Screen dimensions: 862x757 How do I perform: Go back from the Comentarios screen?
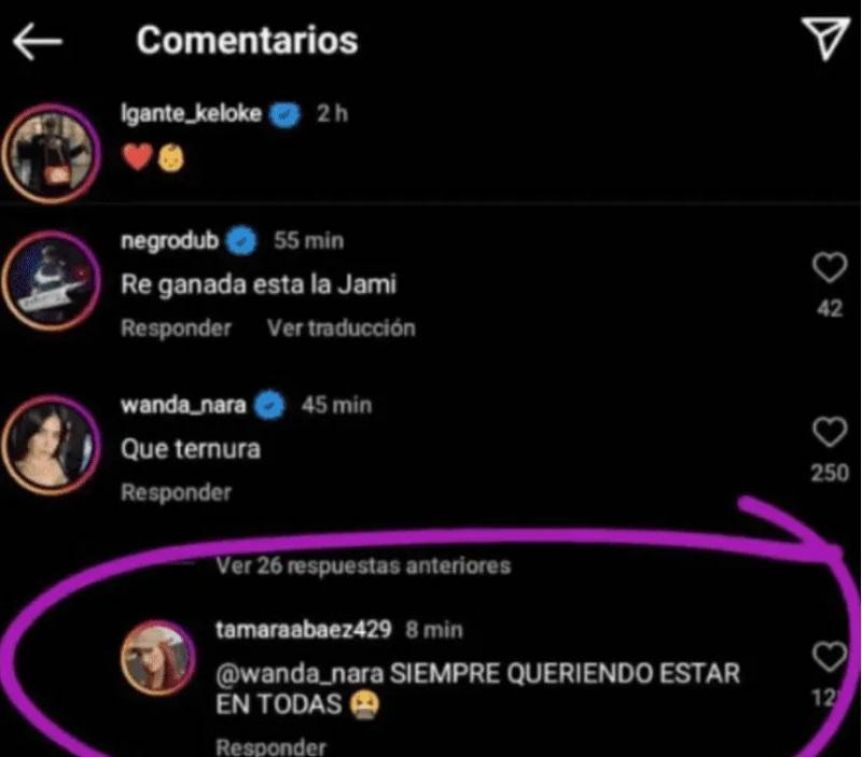tap(38, 41)
